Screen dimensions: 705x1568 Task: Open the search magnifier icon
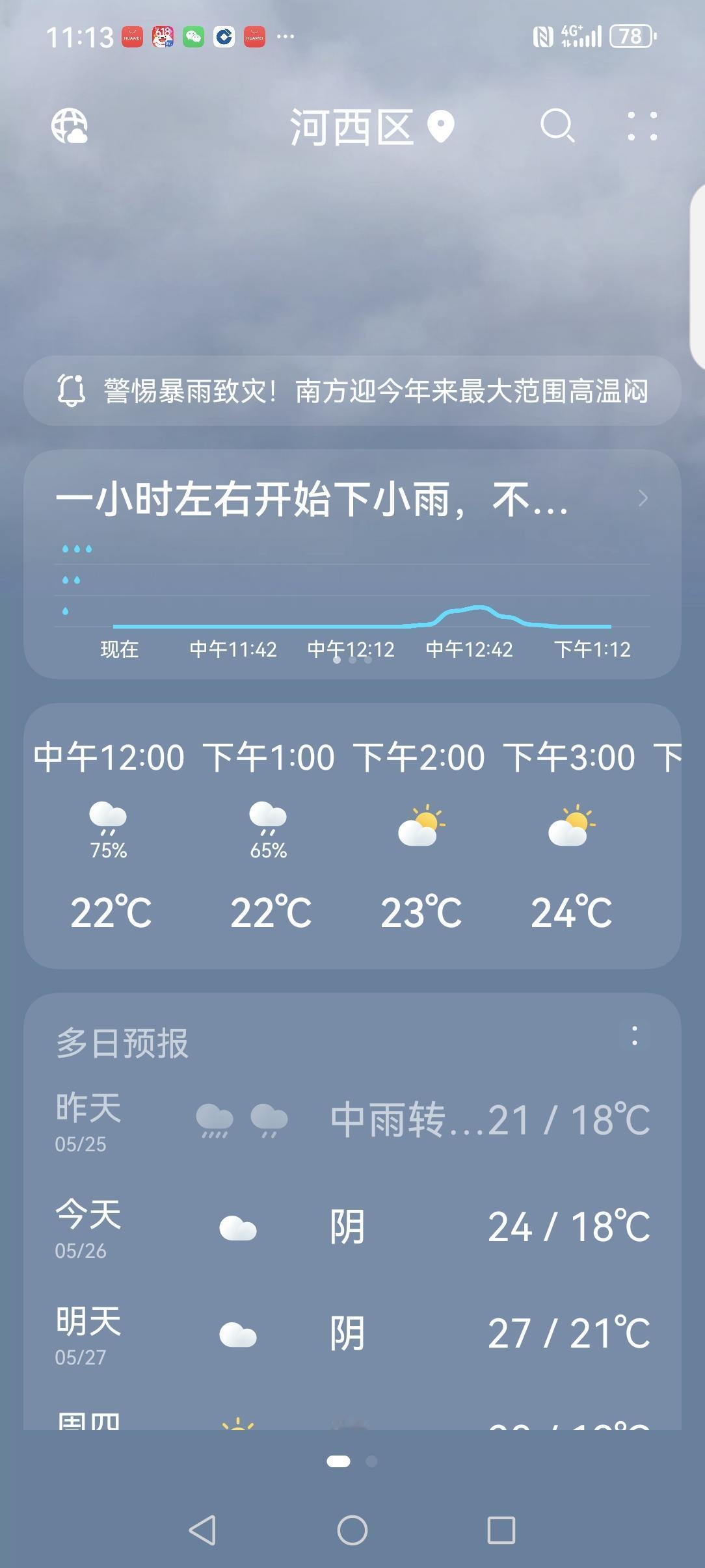click(557, 125)
